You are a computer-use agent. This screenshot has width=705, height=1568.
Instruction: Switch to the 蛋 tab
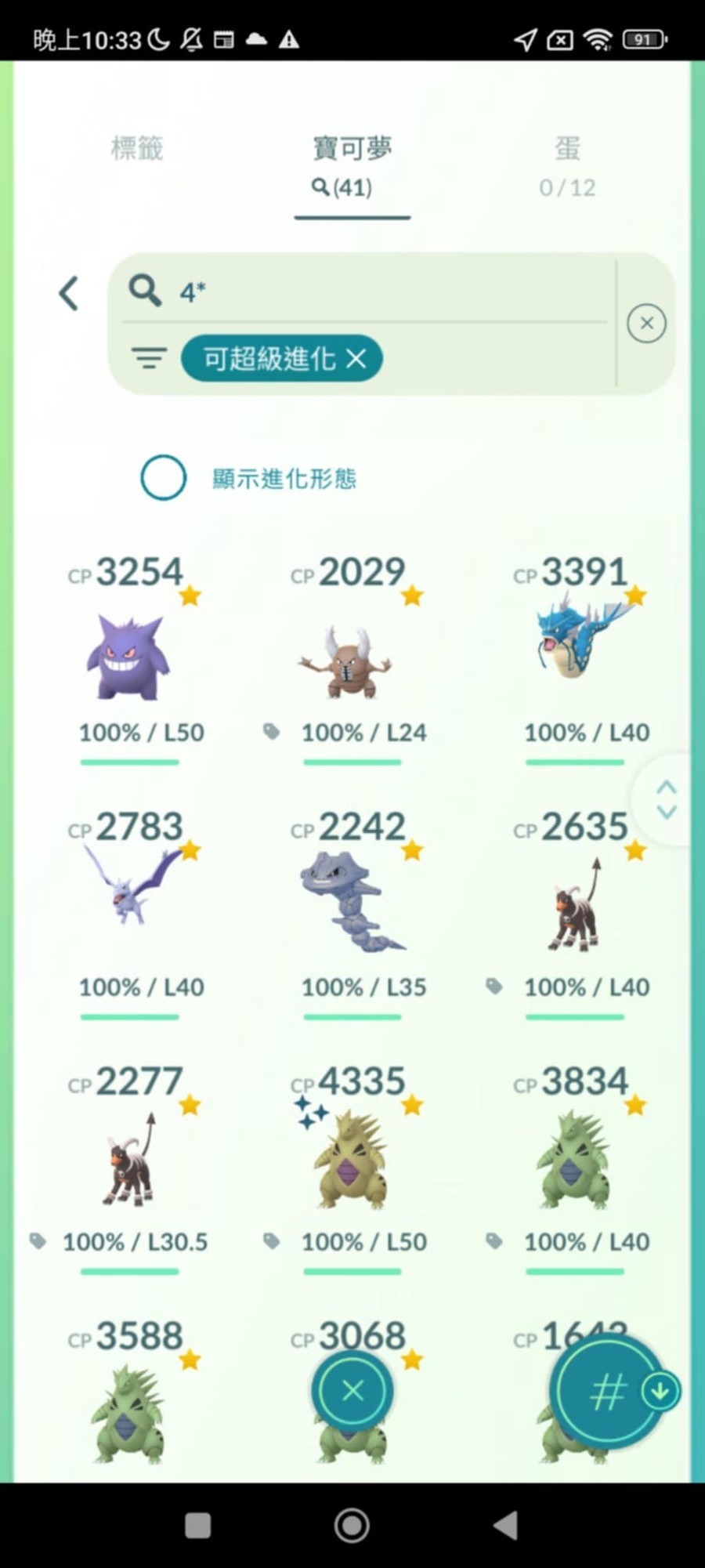(x=567, y=165)
